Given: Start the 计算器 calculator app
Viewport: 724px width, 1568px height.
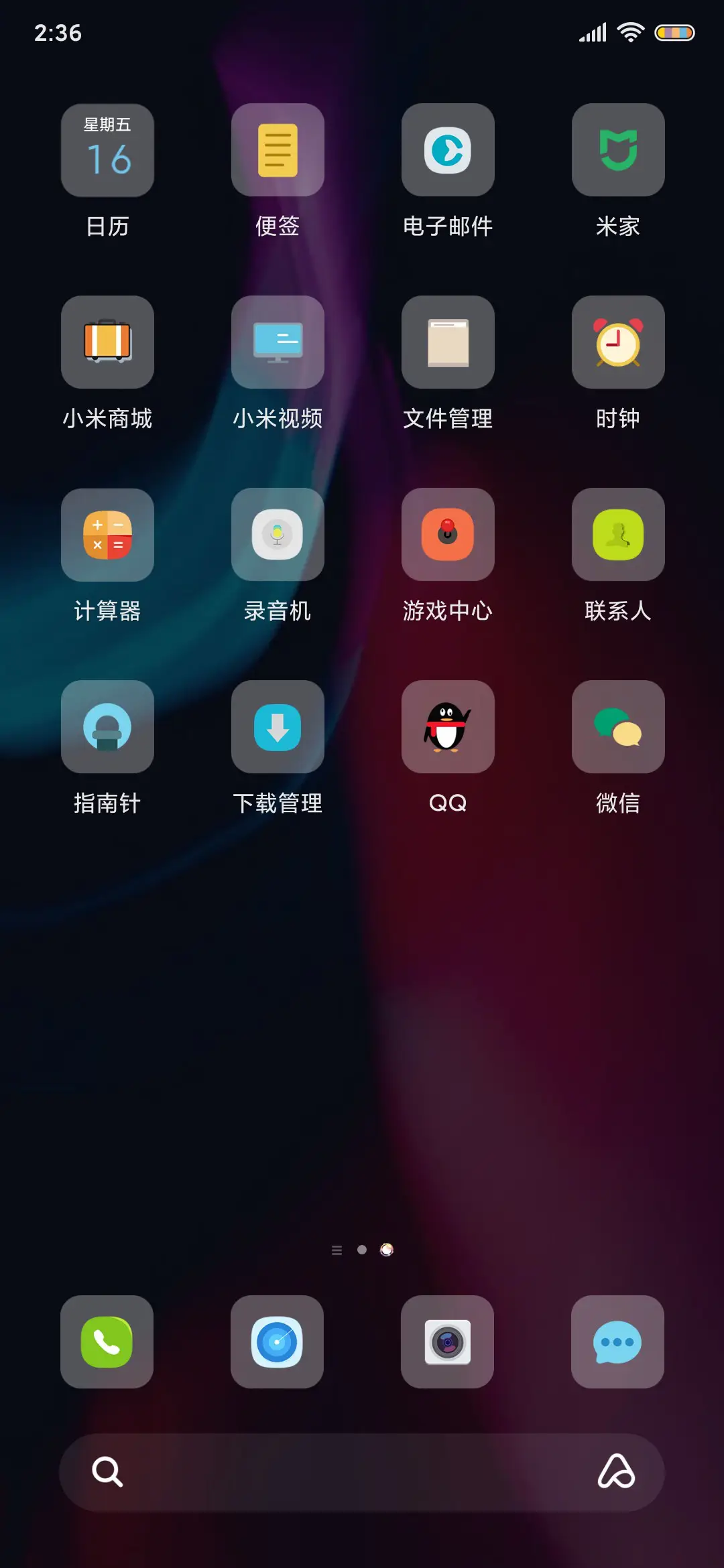Looking at the screenshot, I should coord(107,534).
